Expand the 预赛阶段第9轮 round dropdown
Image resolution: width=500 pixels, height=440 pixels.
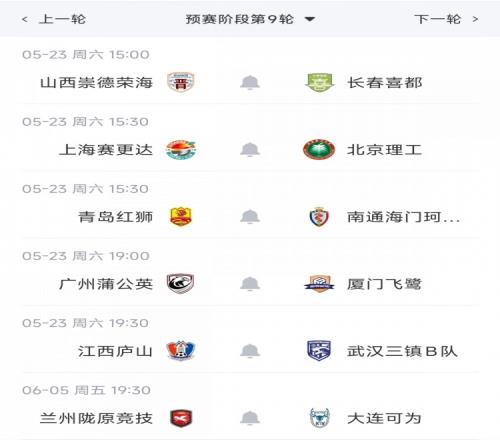[250, 19]
